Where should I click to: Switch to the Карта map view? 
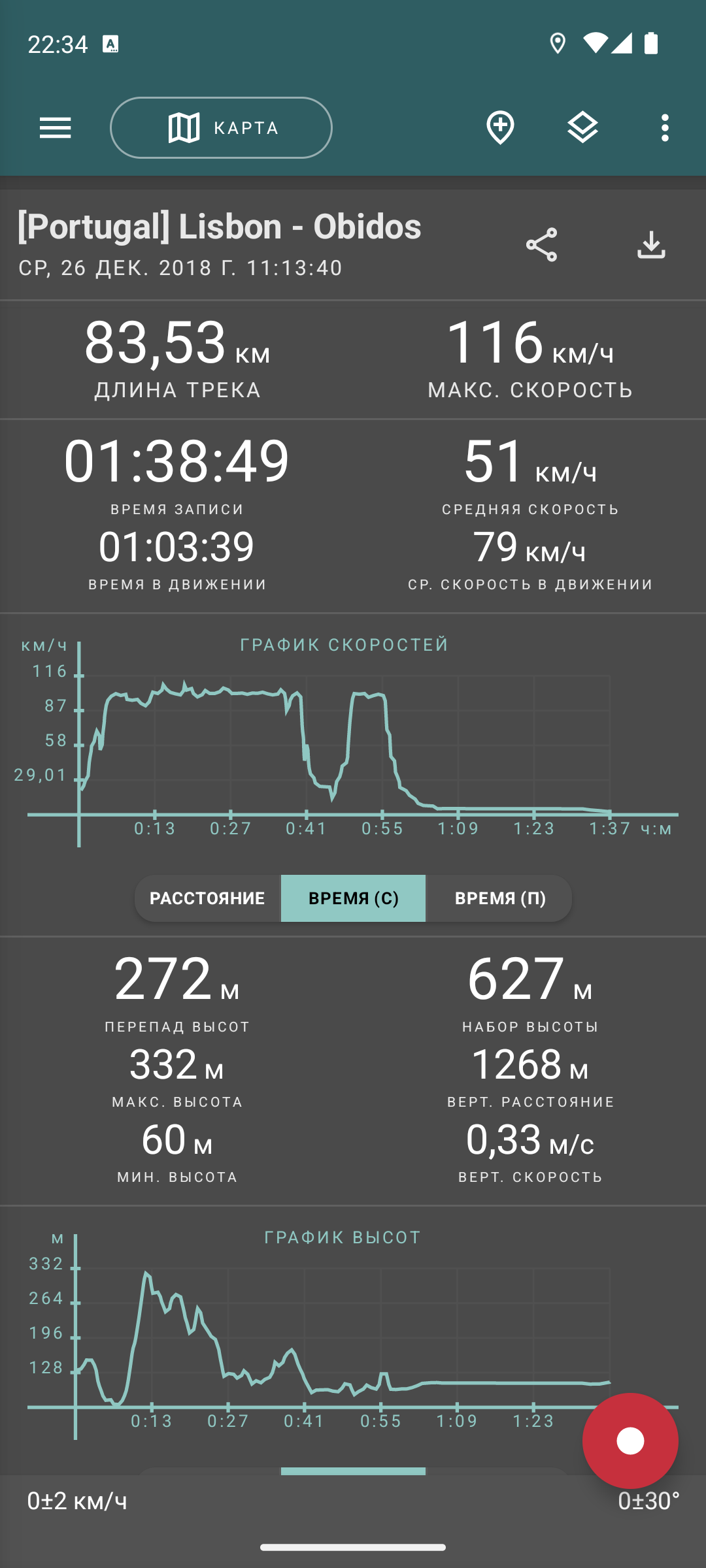coord(221,128)
